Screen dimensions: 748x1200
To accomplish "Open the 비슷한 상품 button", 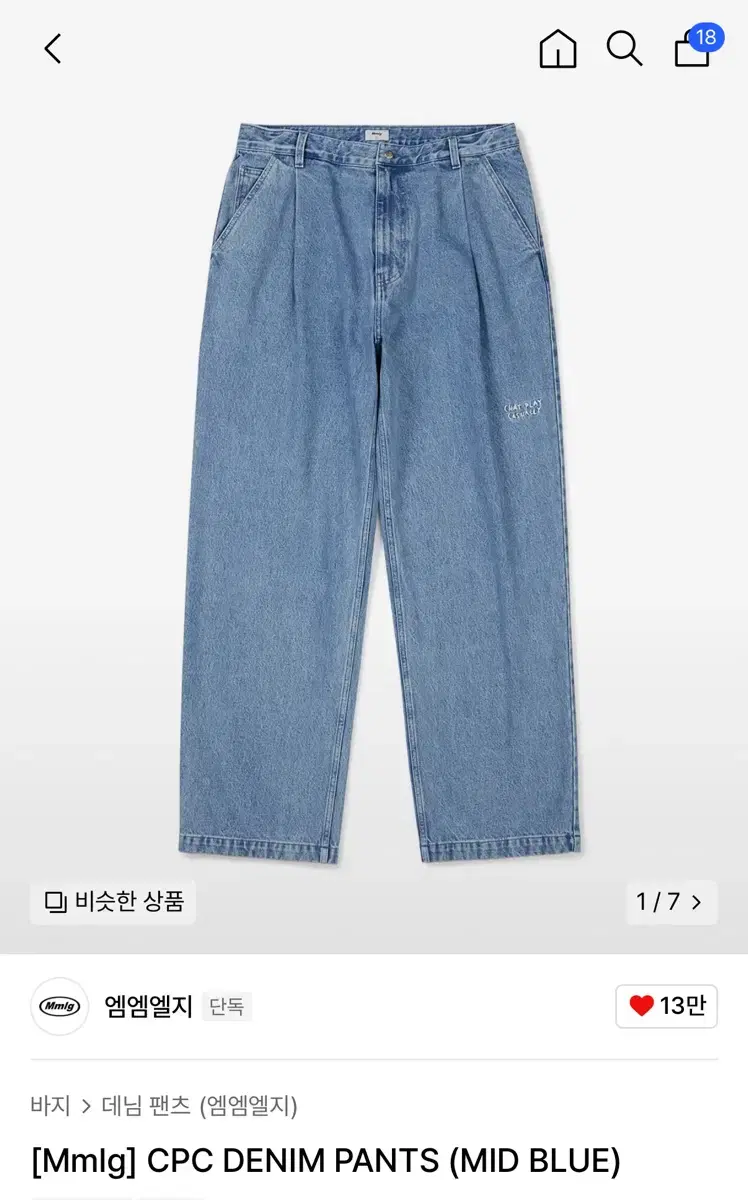I will tap(112, 902).
